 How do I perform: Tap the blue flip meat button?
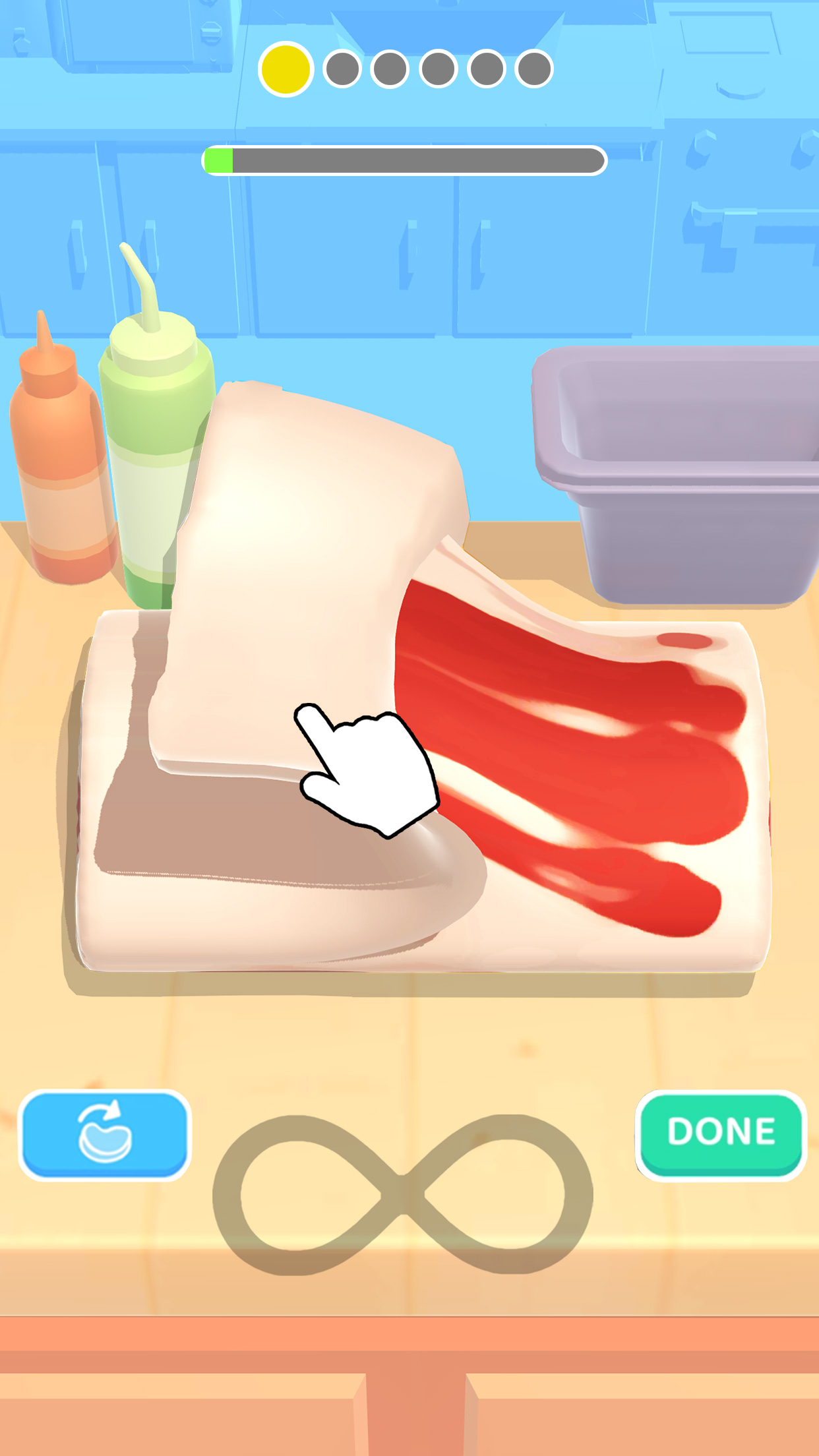point(105,1135)
